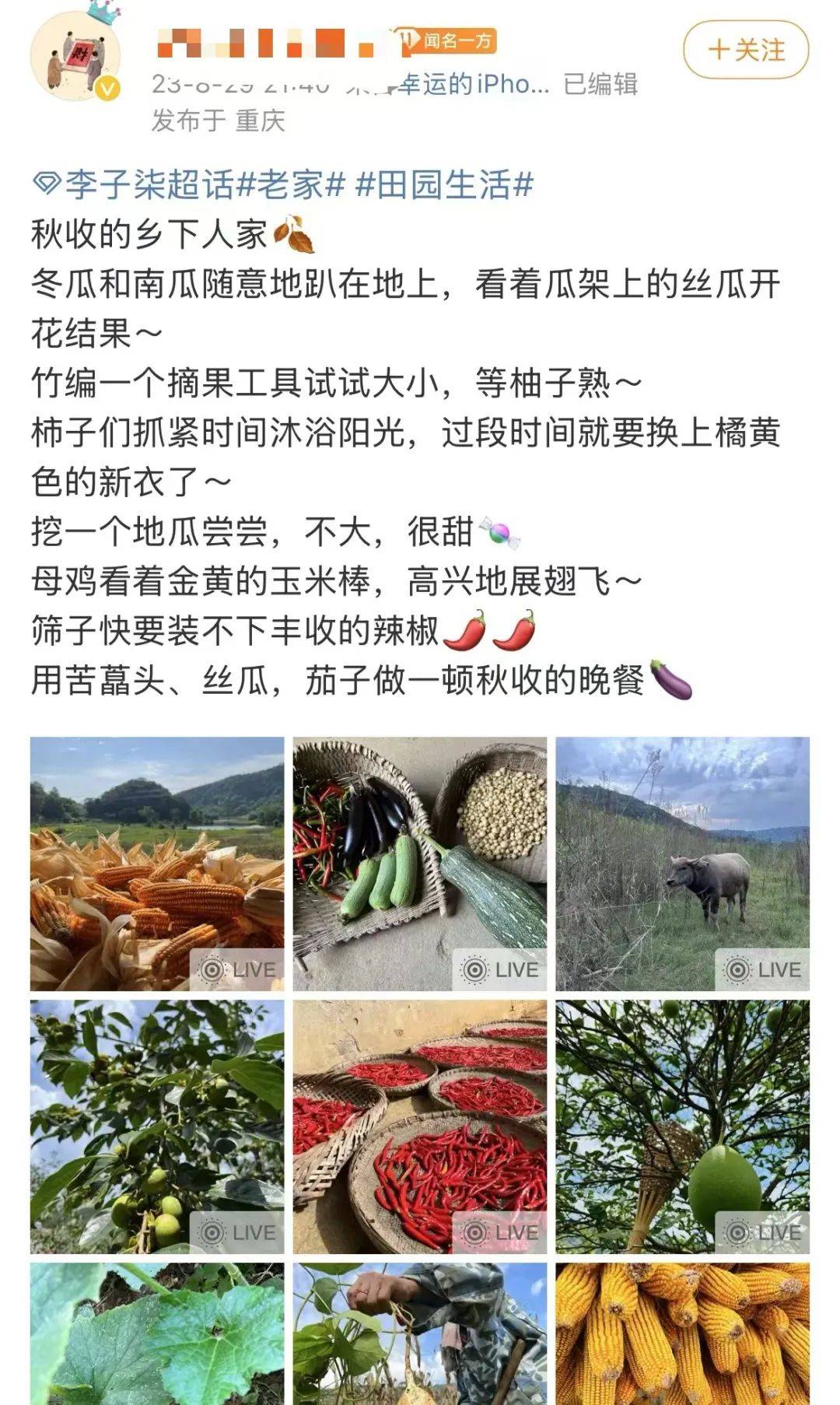The width and height of the screenshot is (840, 1405).
Task: Open the green persimmon tree photo
Action: pos(157,1126)
